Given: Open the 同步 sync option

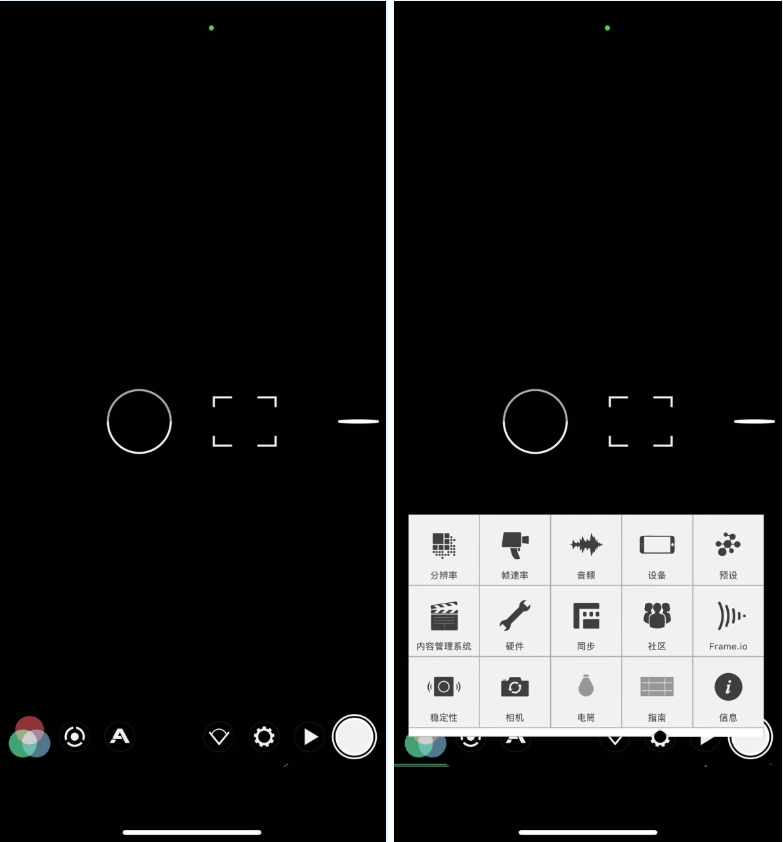Looking at the screenshot, I should [586, 621].
